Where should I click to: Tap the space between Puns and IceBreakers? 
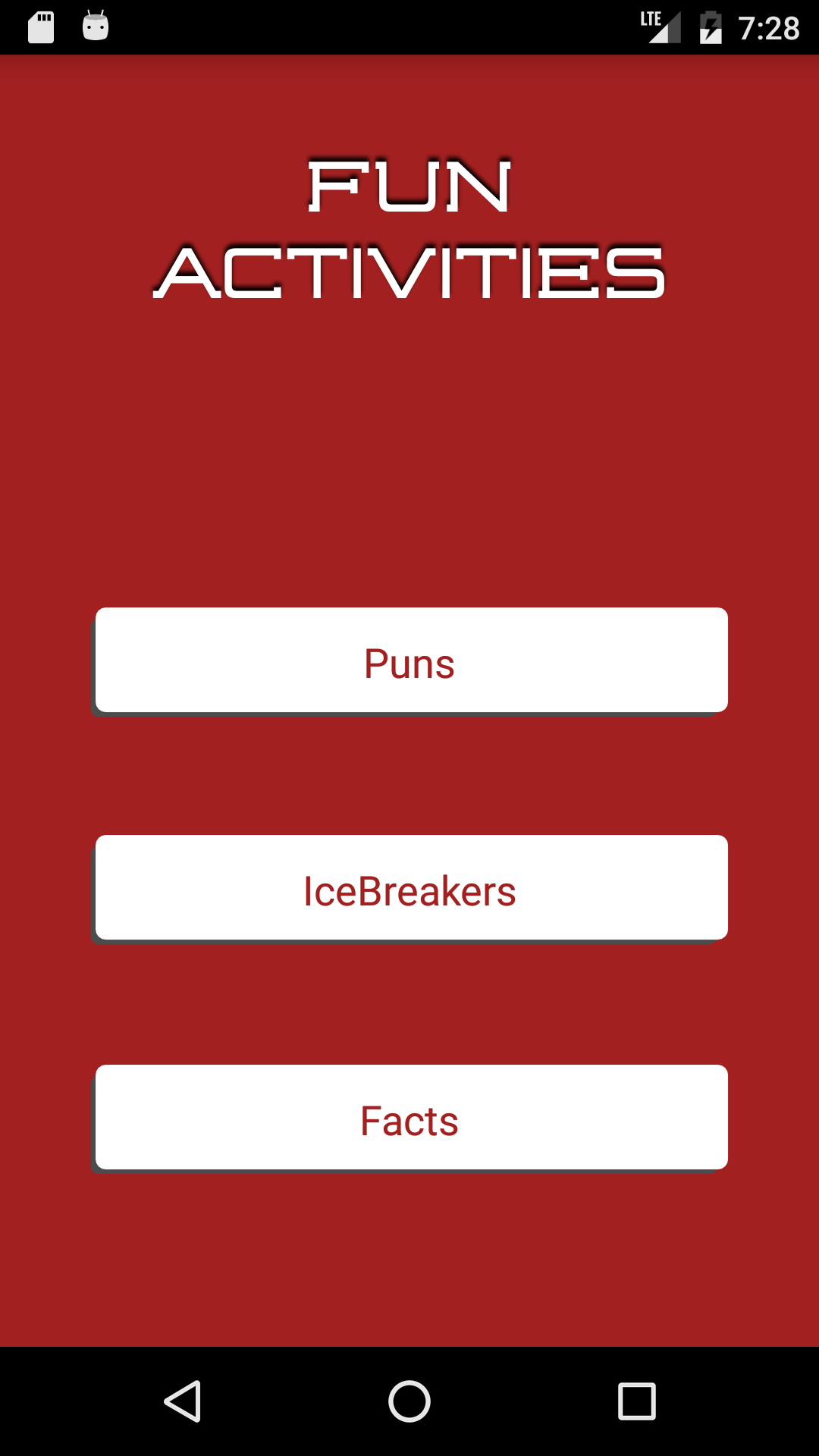point(409,773)
